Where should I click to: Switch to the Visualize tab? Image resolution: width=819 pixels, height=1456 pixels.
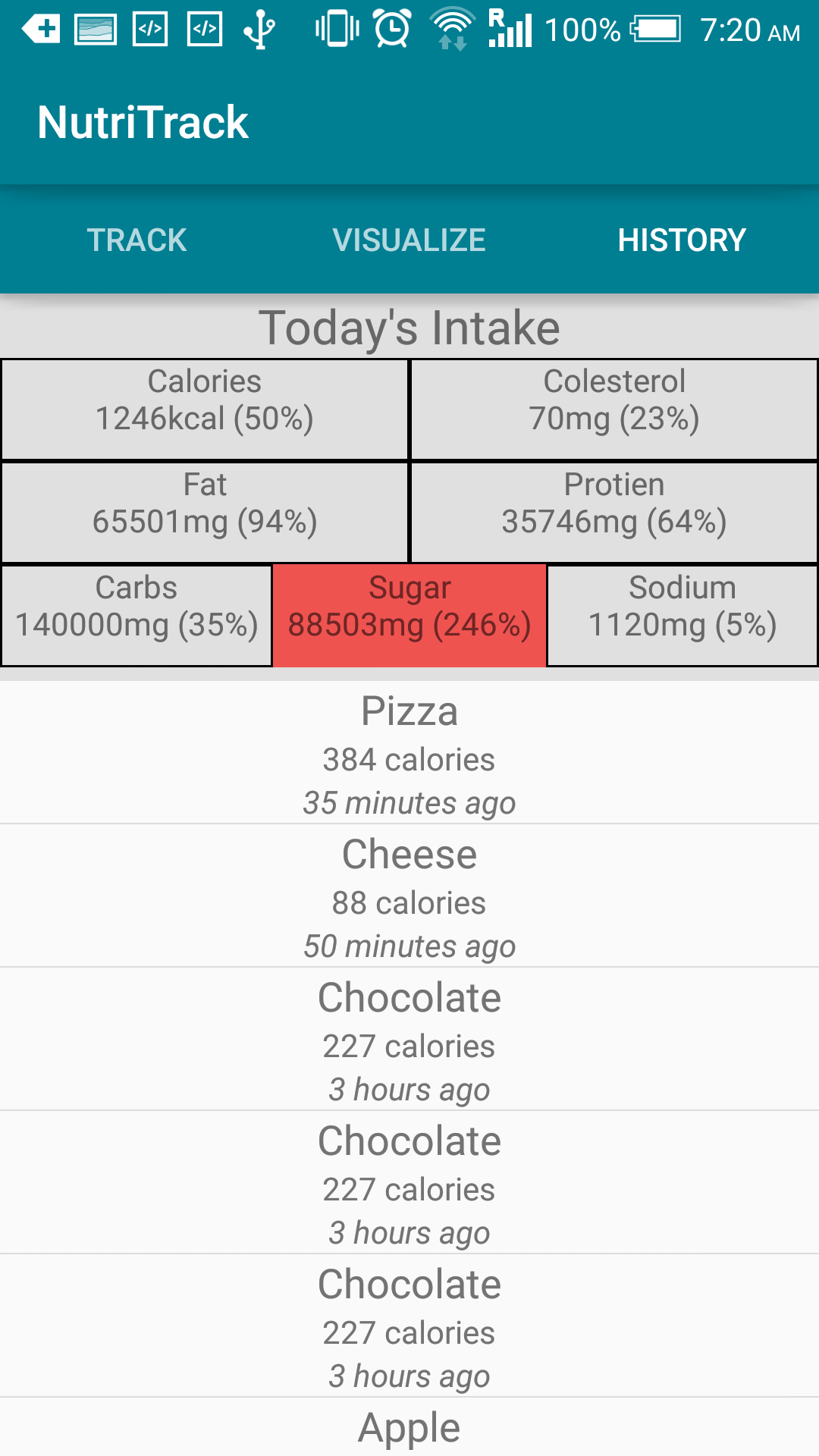point(409,240)
